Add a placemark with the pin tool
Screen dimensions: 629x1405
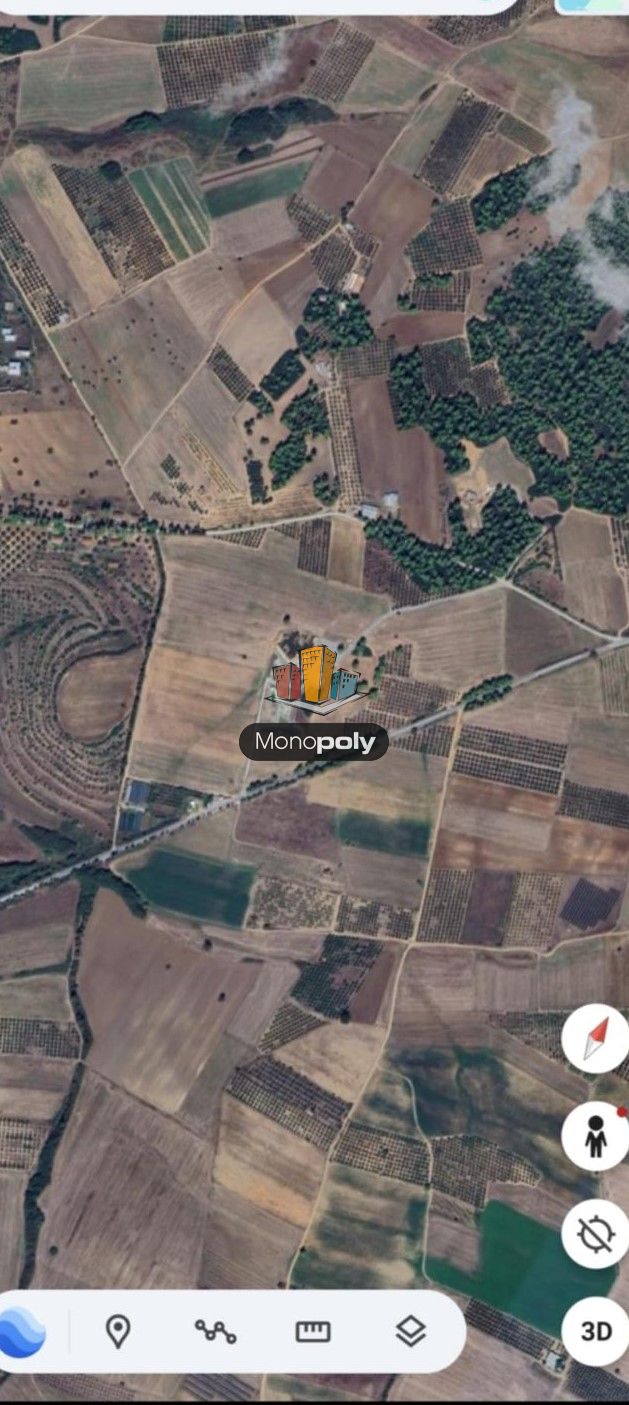118,1331
